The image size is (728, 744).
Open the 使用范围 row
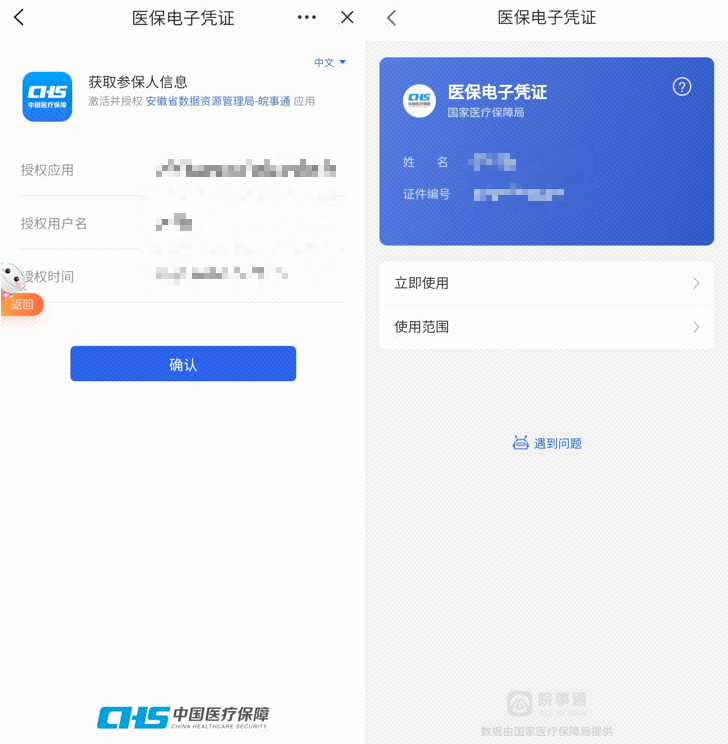click(x=546, y=327)
